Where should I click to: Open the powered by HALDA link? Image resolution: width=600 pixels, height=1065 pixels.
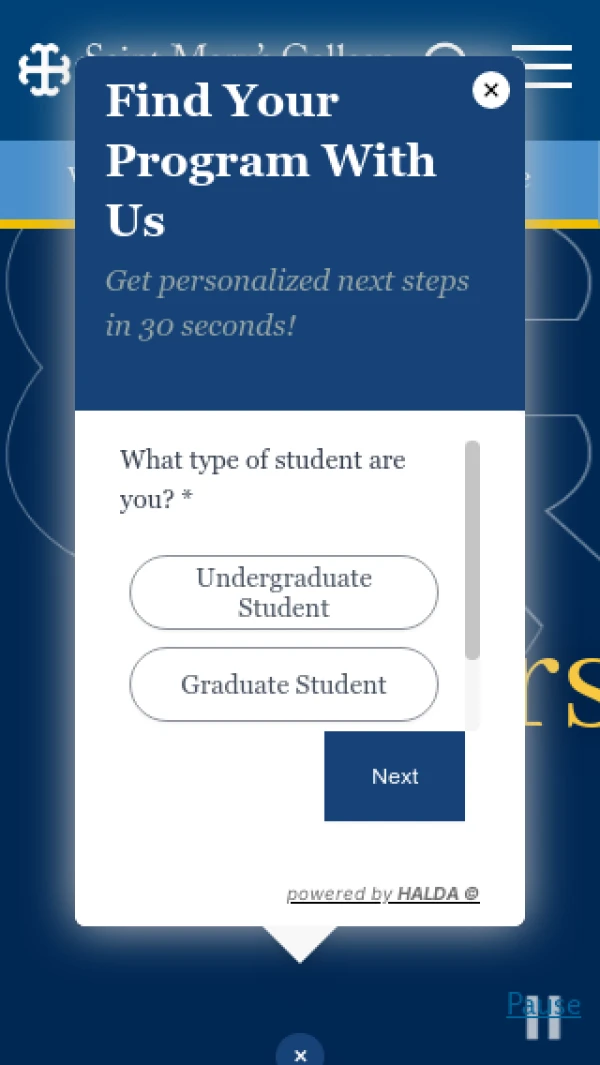pos(383,894)
